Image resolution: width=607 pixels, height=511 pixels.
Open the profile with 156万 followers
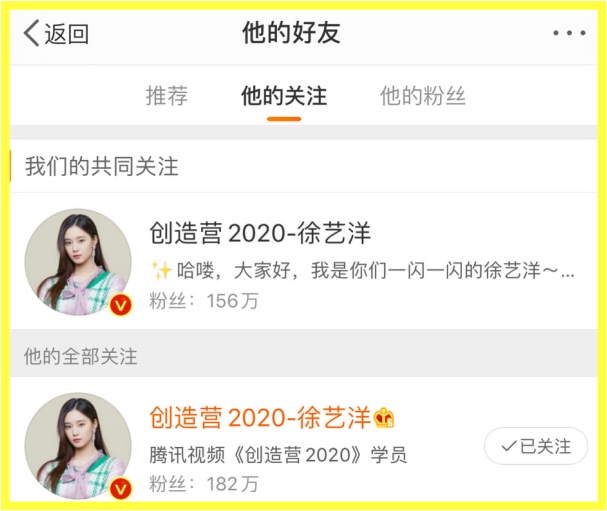[x=260, y=236]
